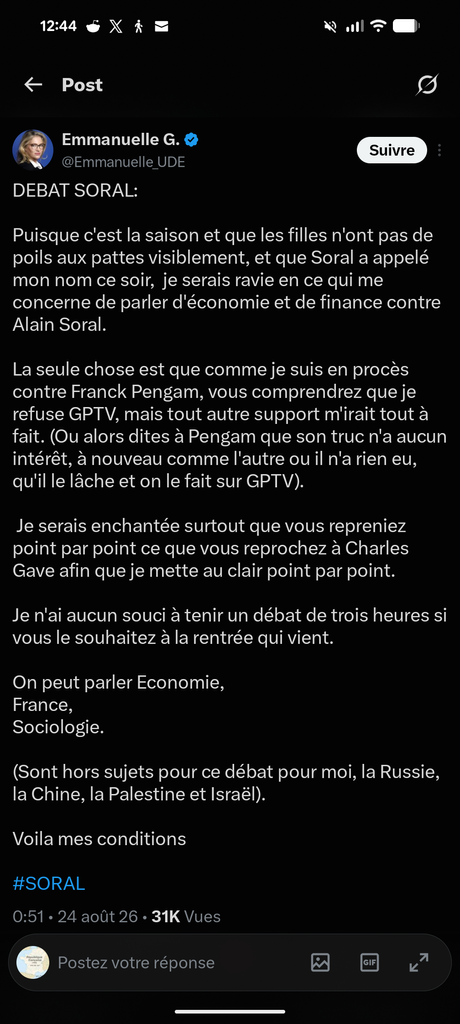This screenshot has height=1024, width=460.
Task: Open the #SORAL hashtag
Action: click(49, 884)
